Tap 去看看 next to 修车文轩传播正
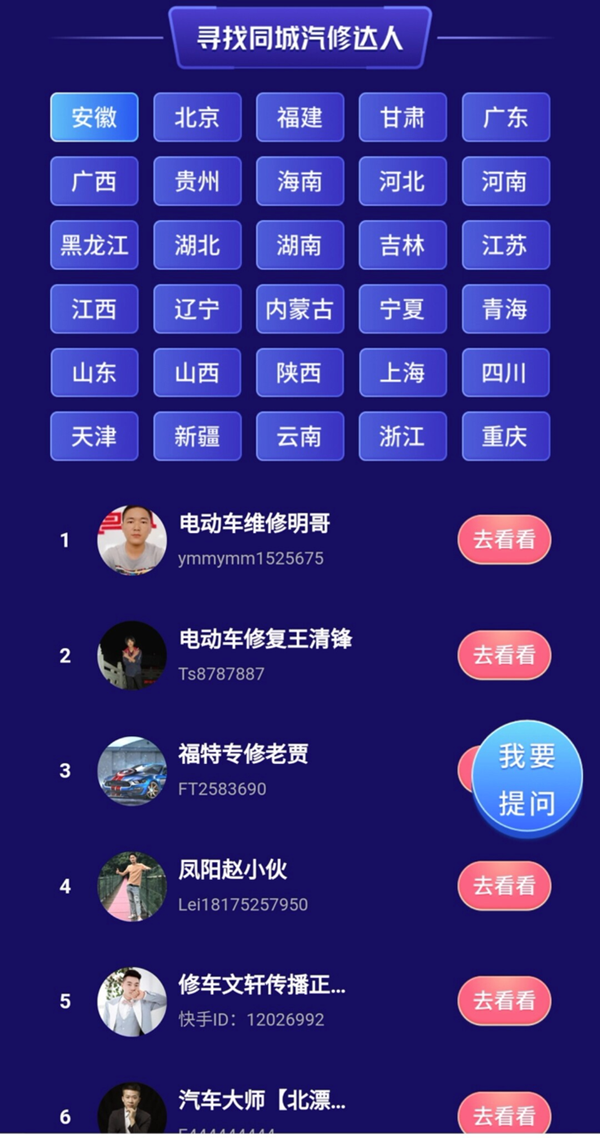This screenshot has width=600, height=1138. click(x=504, y=1001)
